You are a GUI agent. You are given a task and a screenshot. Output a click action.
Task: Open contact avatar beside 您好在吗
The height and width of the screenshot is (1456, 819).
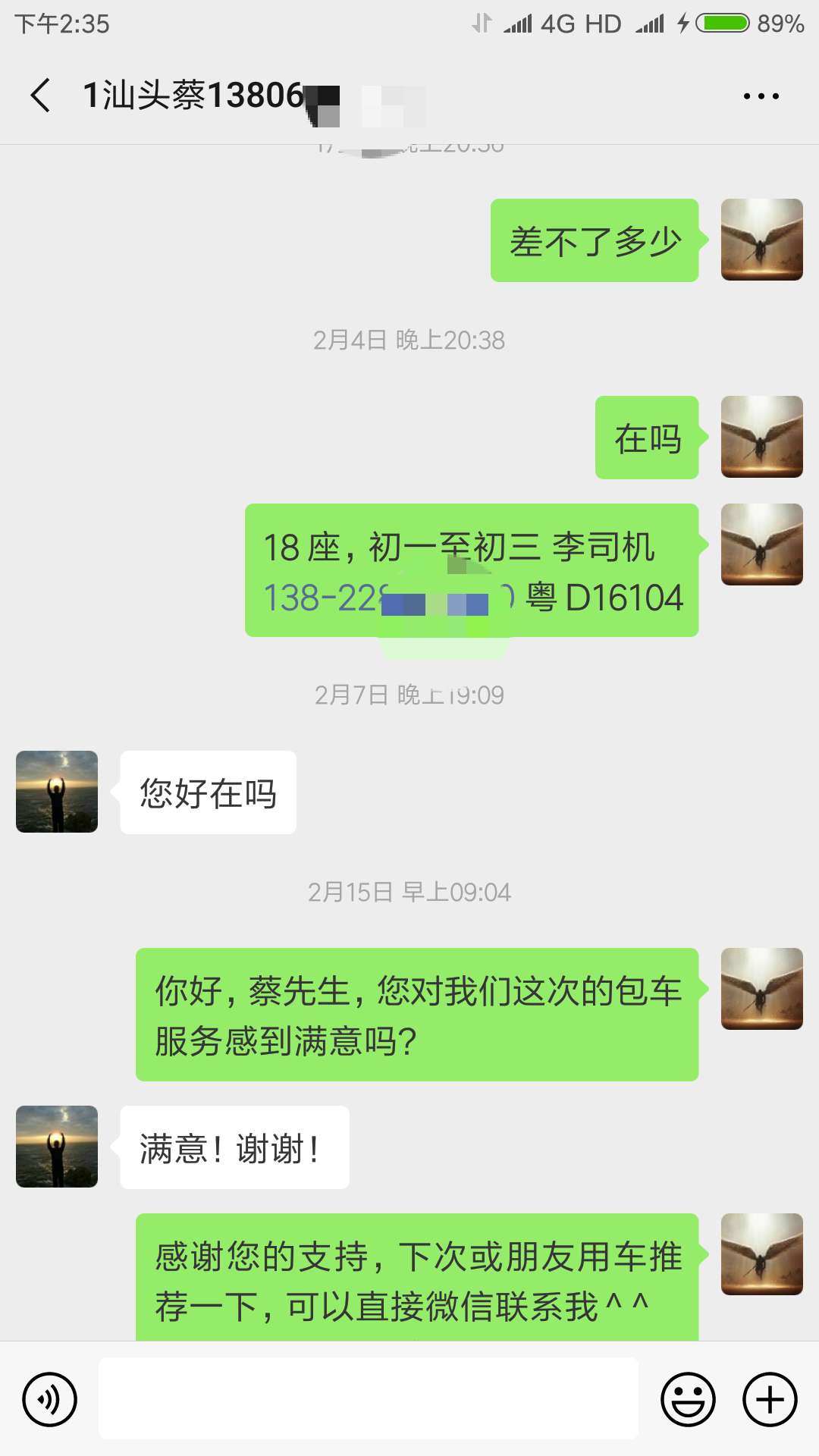point(57,792)
